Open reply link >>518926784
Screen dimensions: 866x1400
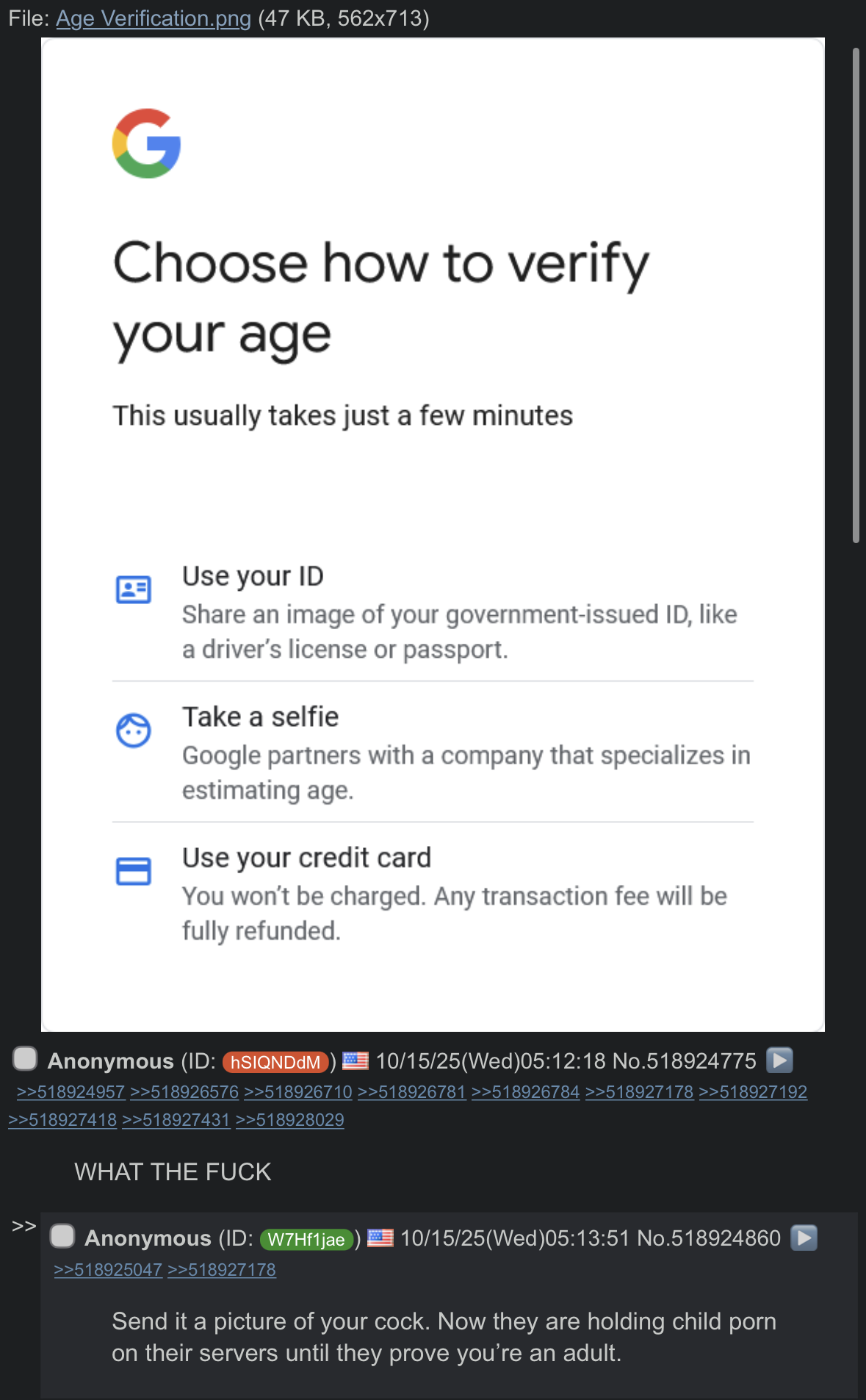point(526,1092)
